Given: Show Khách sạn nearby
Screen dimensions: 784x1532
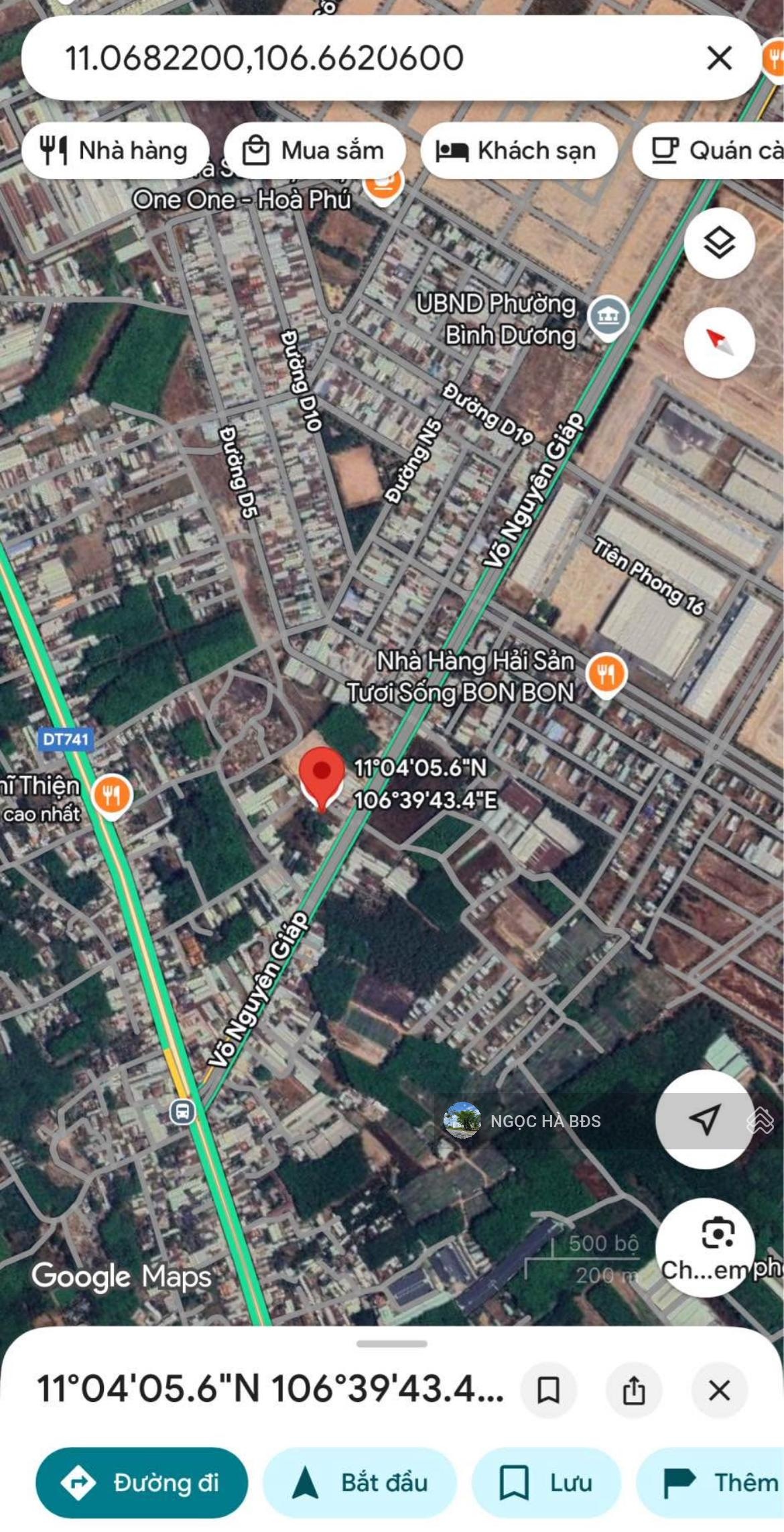Looking at the screenshot, I should tap(518, 151).
